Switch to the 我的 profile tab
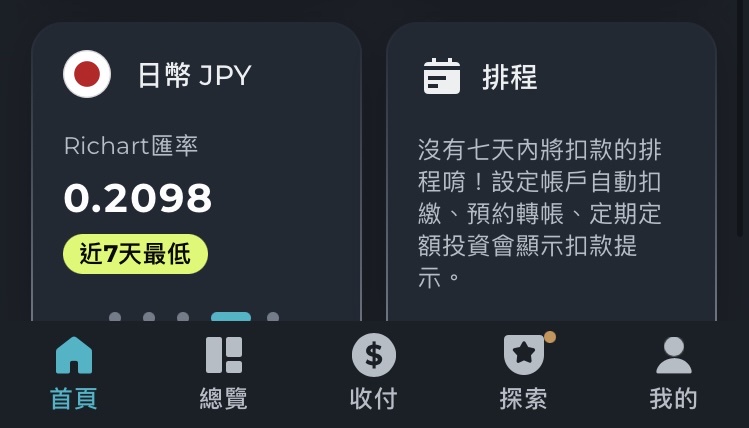This screenshot has width=749, height=428. (673, 372)
